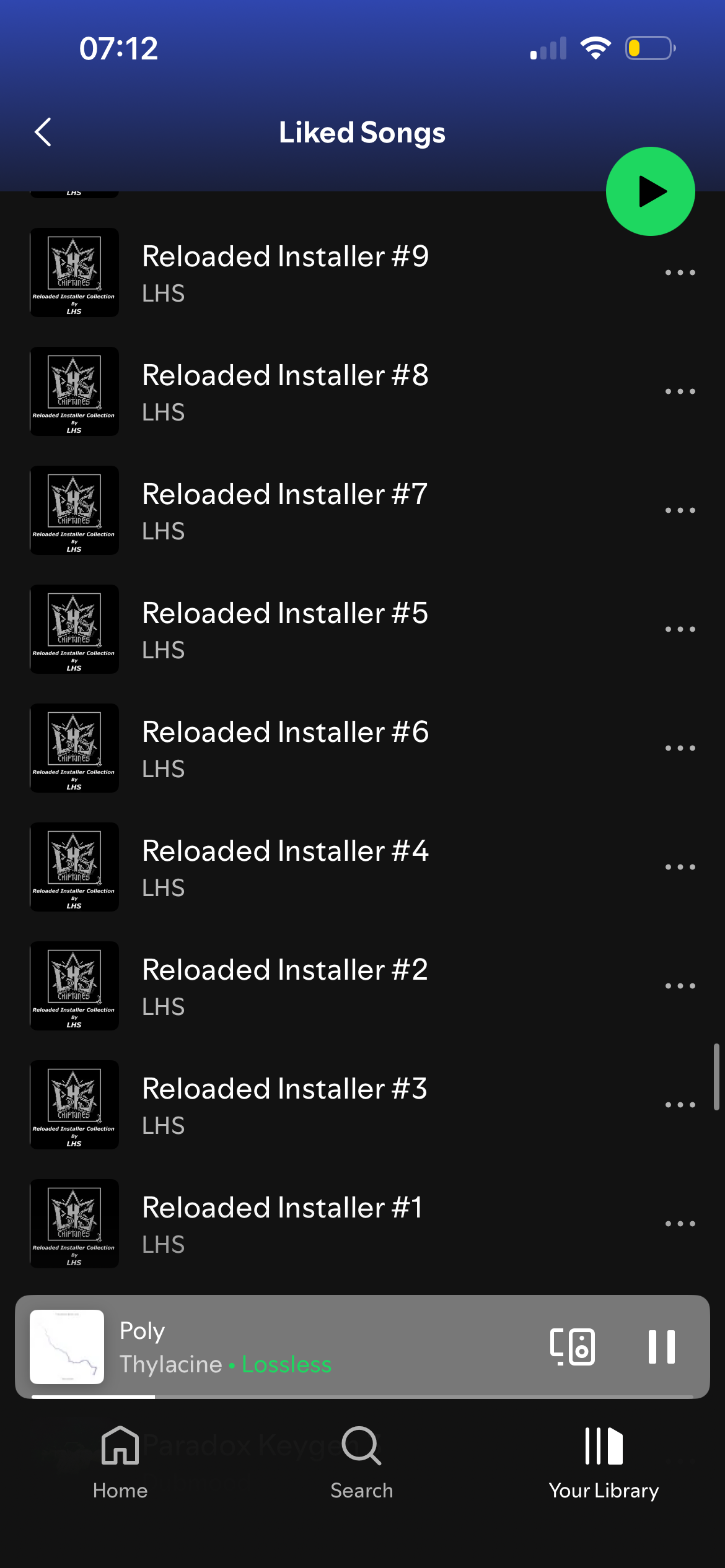This screenshot has height=1568, width=725.
Task: Play Reloaded Installer #8
Action: coord(285,391)
